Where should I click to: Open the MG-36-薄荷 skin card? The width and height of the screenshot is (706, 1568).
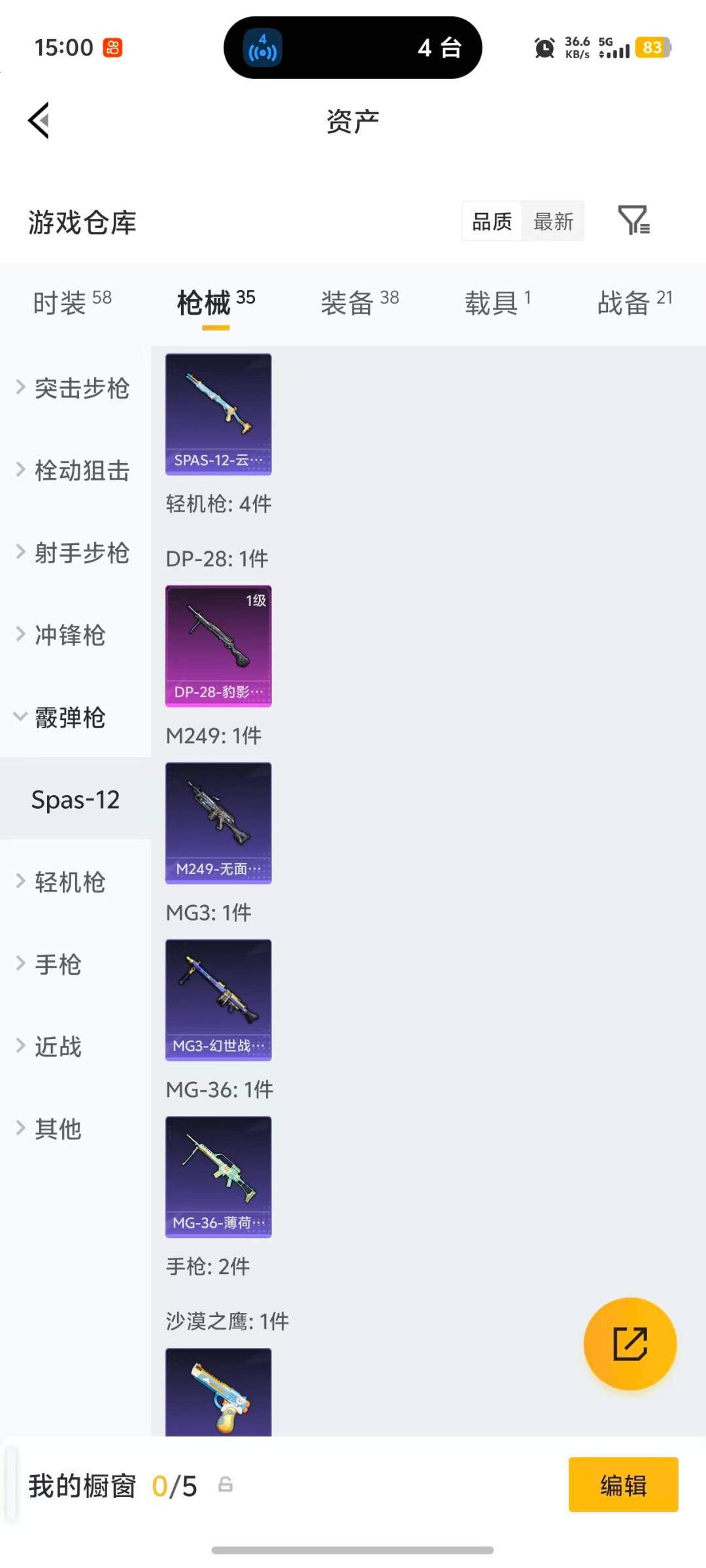(218, 1176)
